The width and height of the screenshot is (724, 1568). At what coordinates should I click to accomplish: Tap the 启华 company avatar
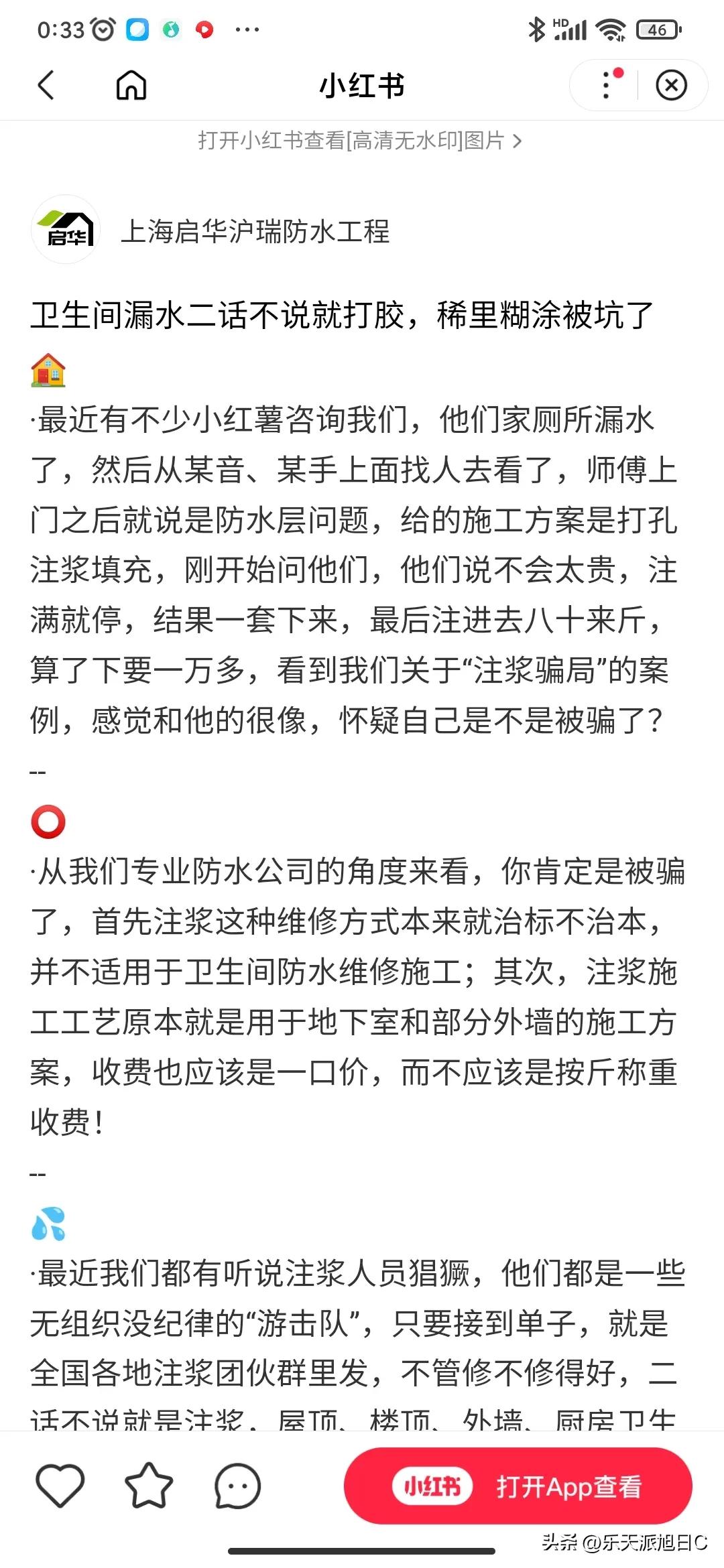coord(66,232)
